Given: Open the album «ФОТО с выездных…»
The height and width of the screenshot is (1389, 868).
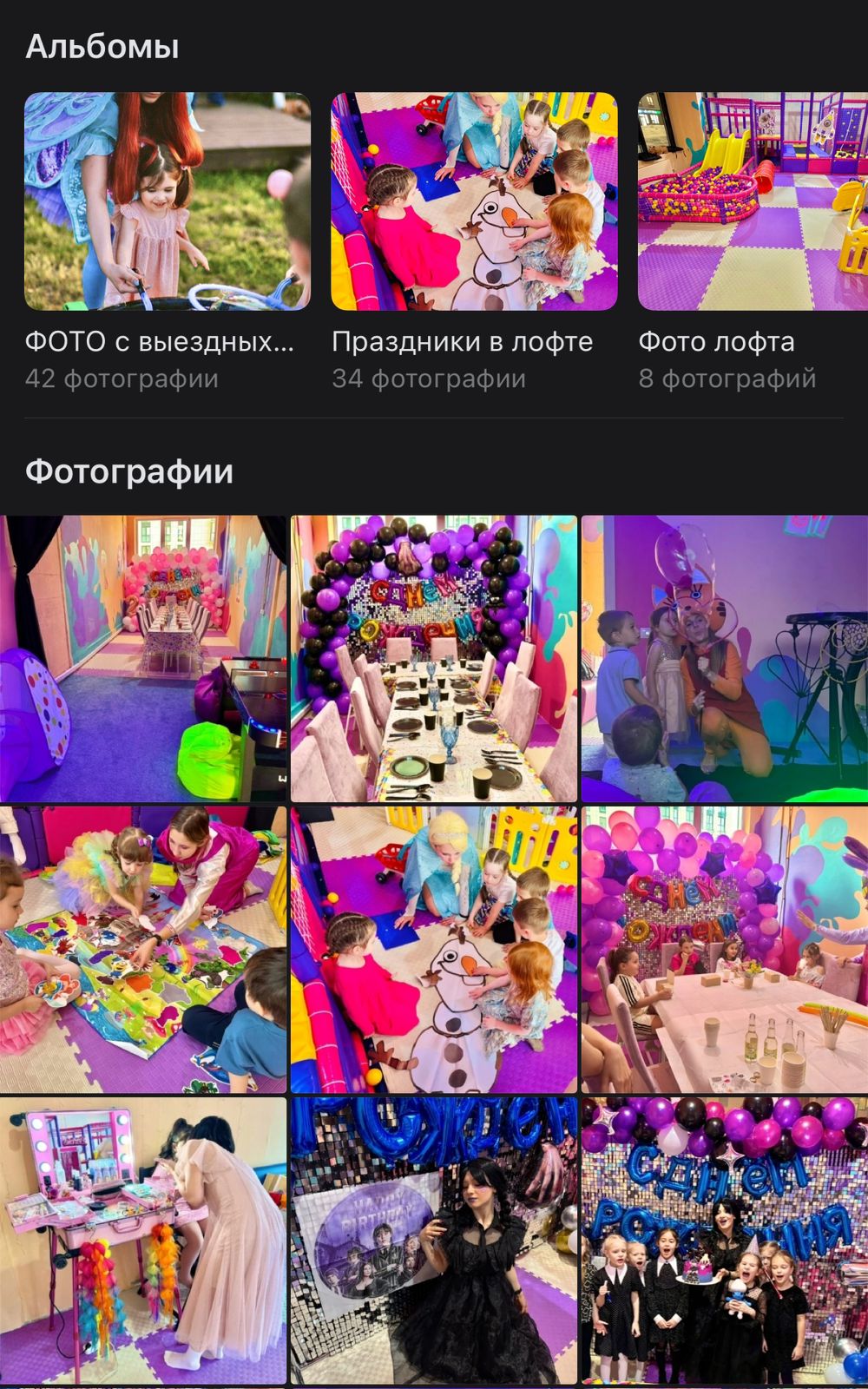Looking at the screenshot, I should point(168,201).
